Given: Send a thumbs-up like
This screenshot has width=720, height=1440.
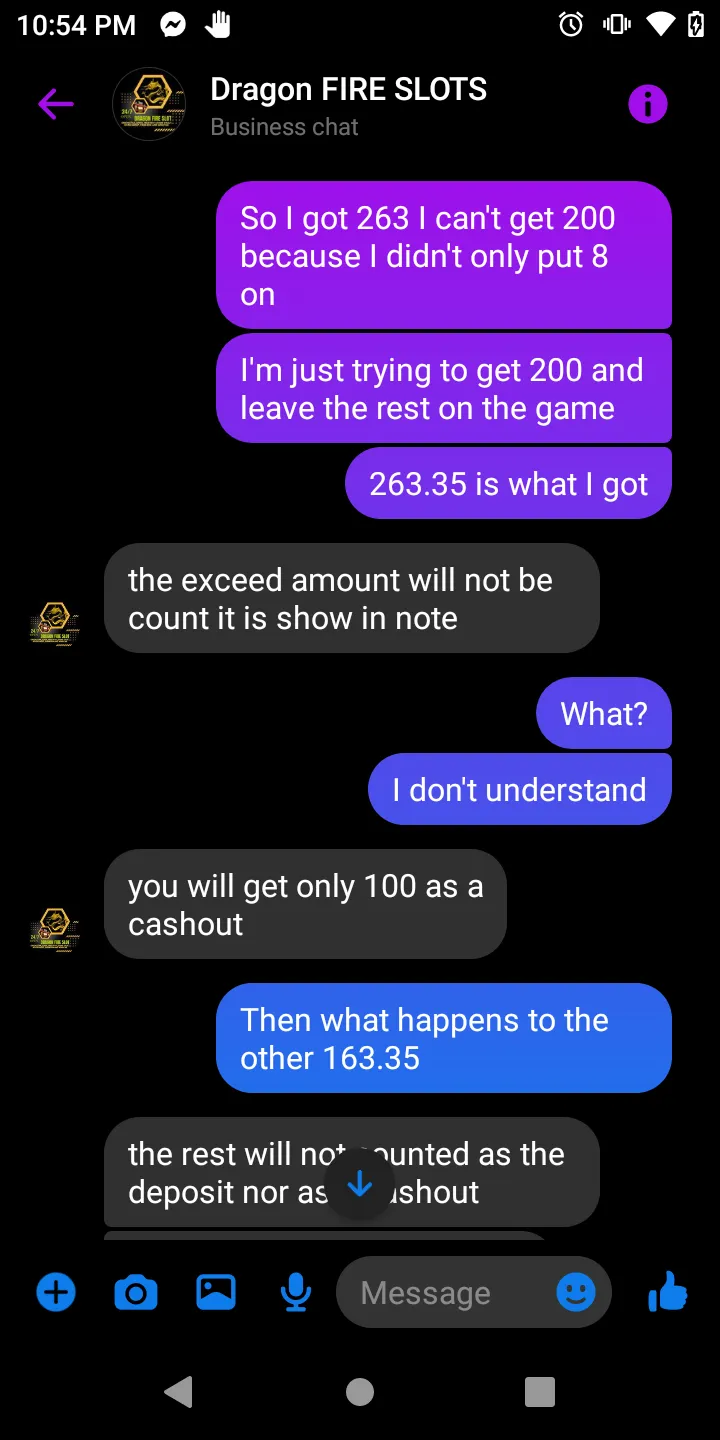Looking at the screenshot, I should click(668, 1292).
